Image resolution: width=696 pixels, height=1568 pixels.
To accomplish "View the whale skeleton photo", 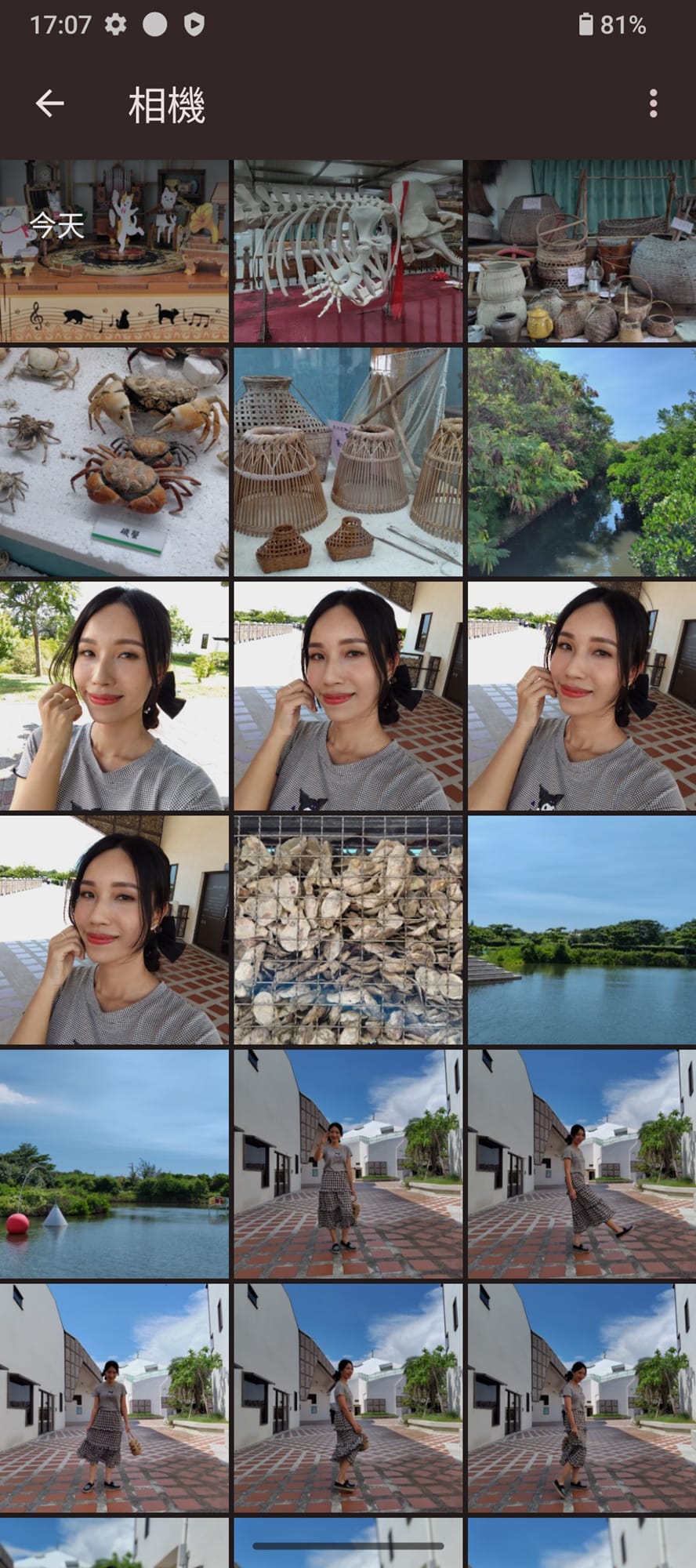I will 348,252.
